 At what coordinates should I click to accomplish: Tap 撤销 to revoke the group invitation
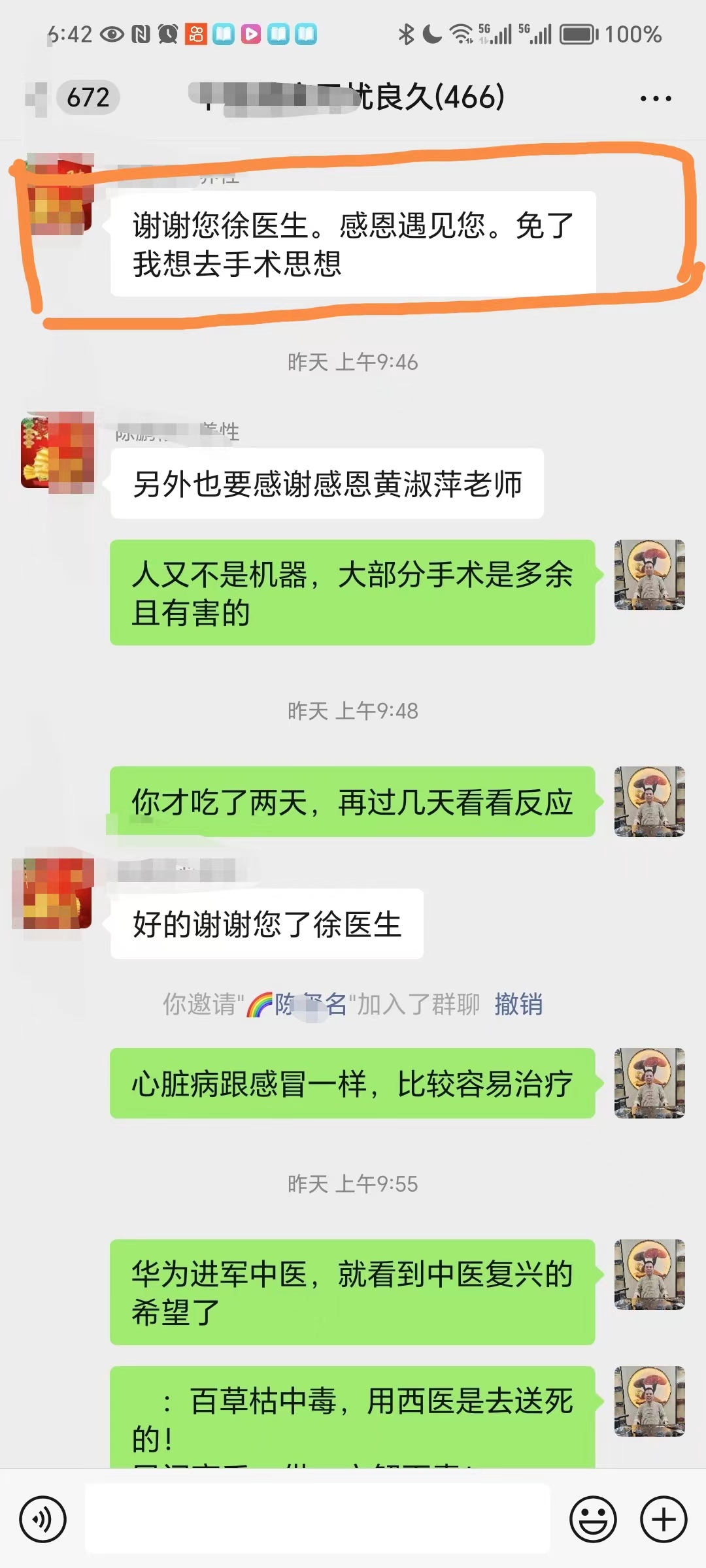click(518, 1004)
